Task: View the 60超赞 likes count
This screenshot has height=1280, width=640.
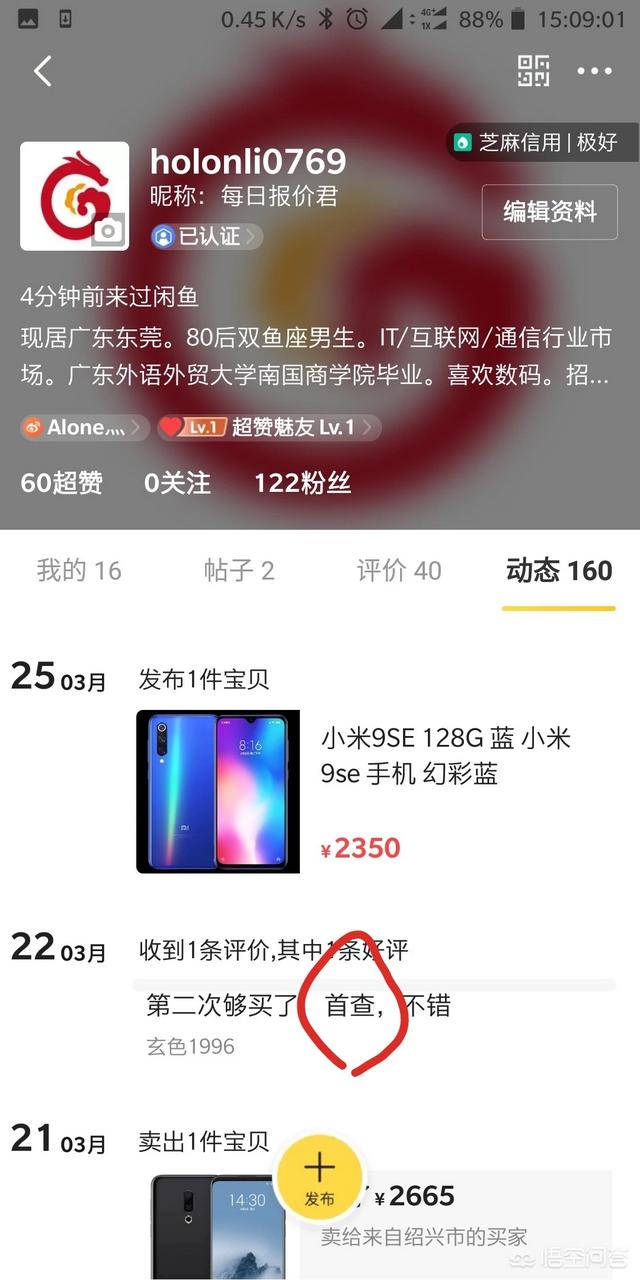Action: click(x=61, y=483)
